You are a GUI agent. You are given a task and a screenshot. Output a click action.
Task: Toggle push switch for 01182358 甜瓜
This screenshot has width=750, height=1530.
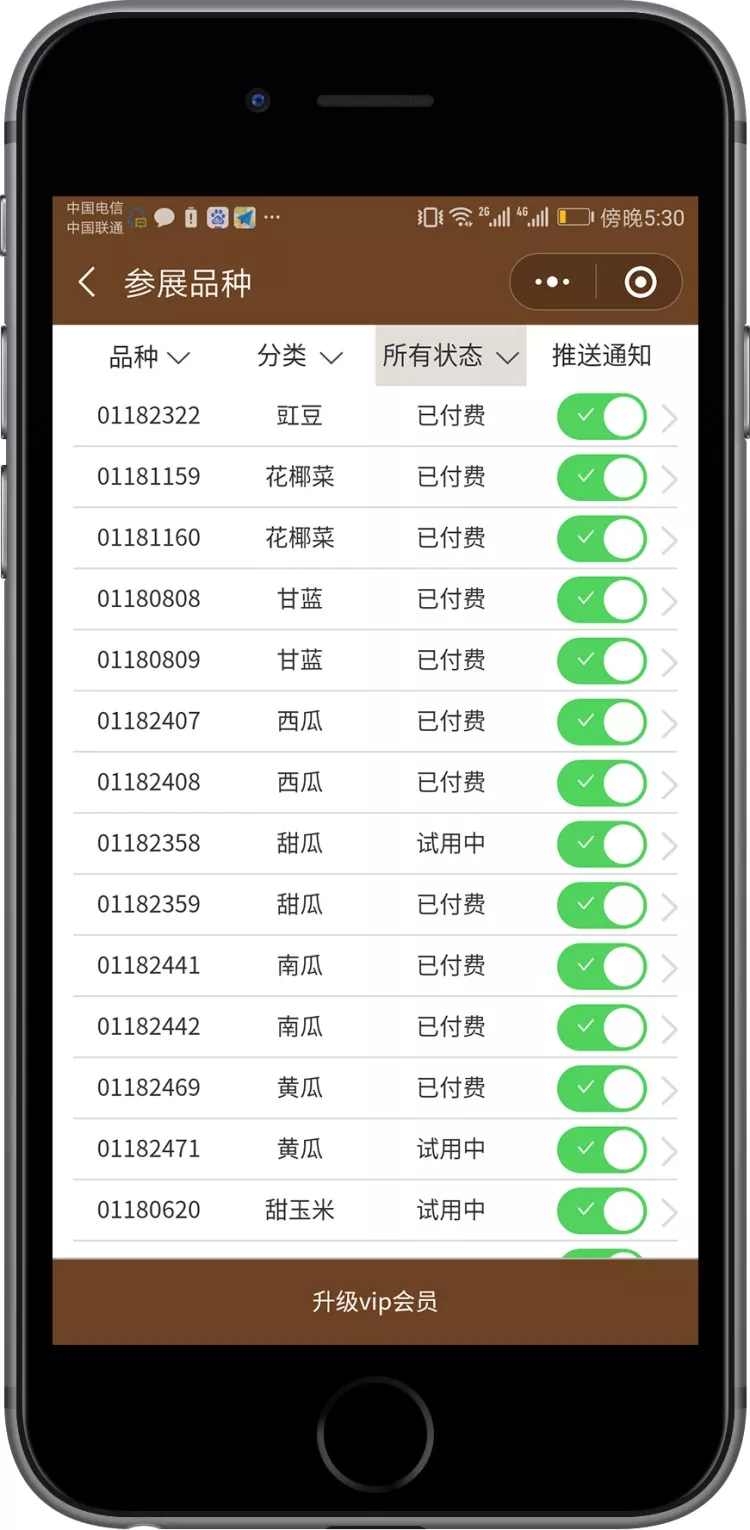point(602,844)
